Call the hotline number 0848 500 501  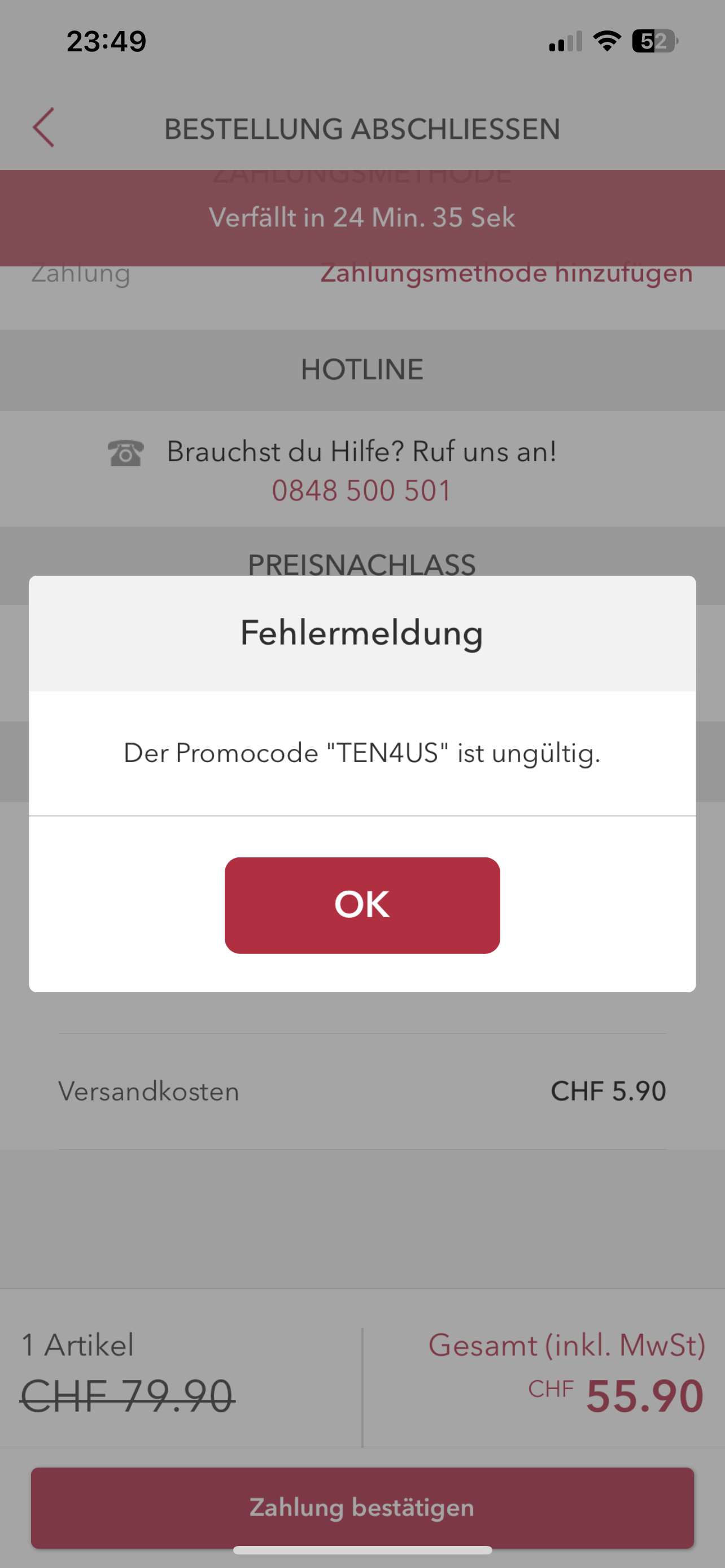coord(361,490)
